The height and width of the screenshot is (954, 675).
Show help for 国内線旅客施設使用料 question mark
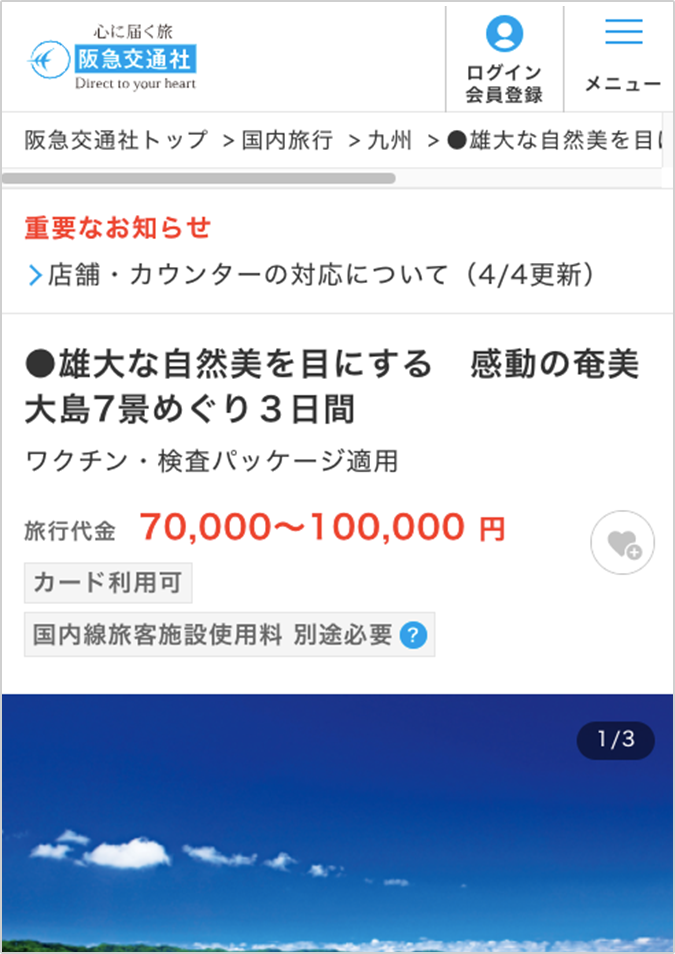[x=413, y=636]
